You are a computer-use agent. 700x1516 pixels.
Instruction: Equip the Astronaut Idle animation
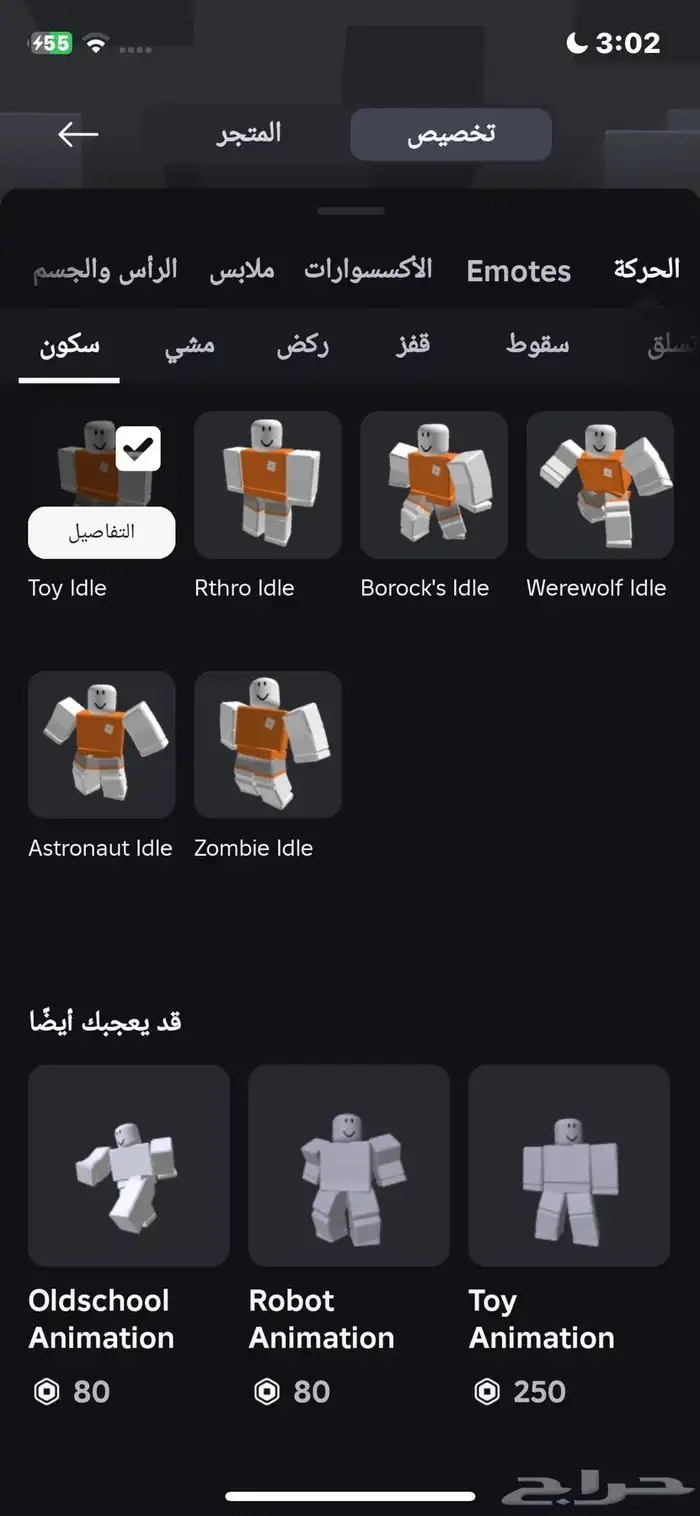(x=102, y=745)
